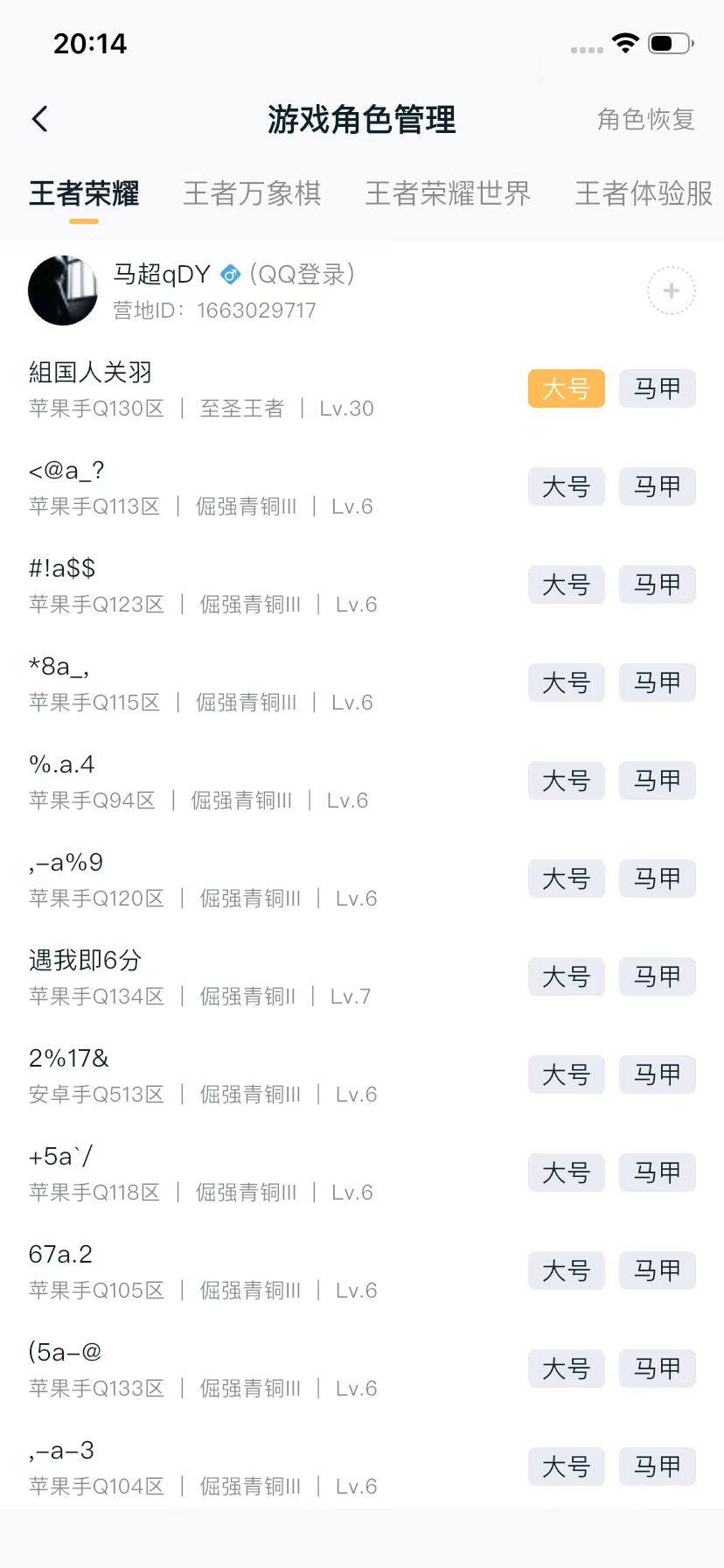This screenshot has height=1568, width=724.
Task: Toggle 大号 for character %.a.4
Action: 566,780
